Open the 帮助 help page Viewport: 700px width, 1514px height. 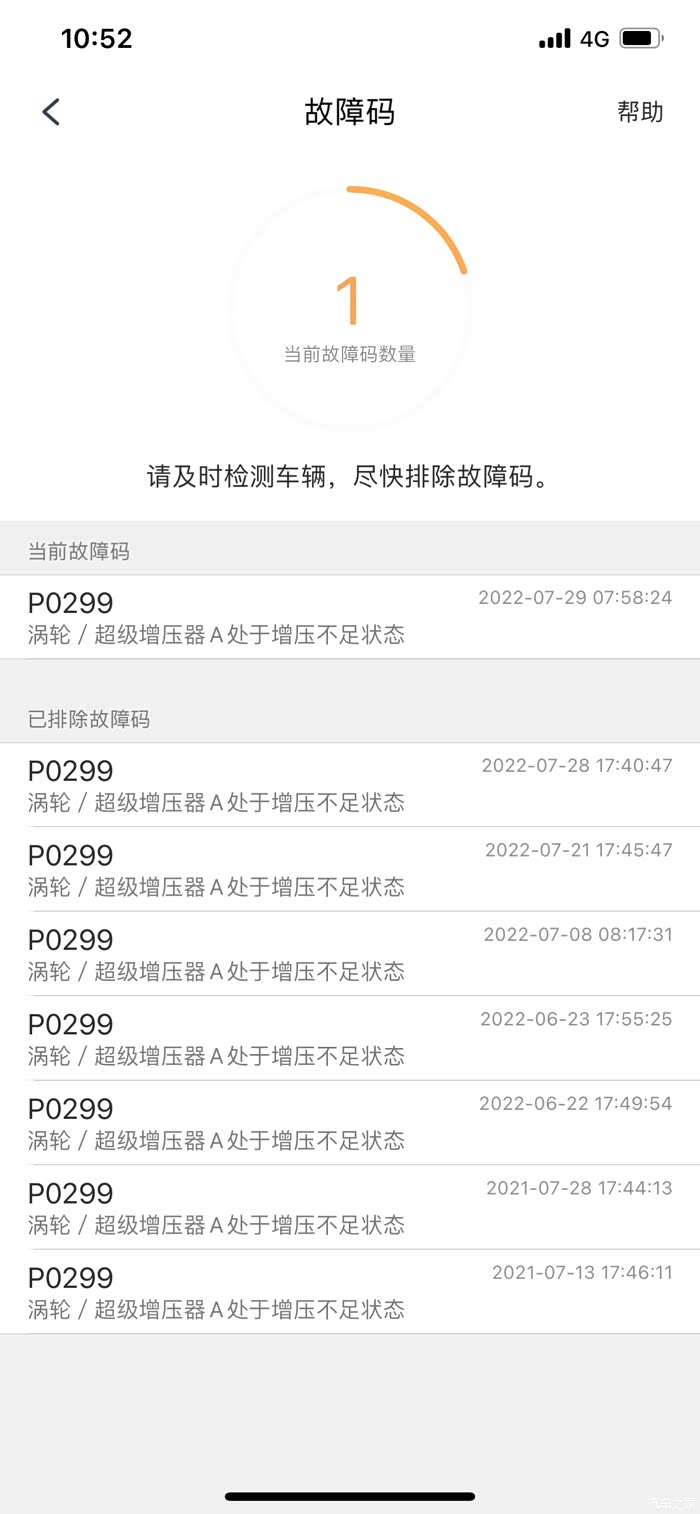pos(640,112)
